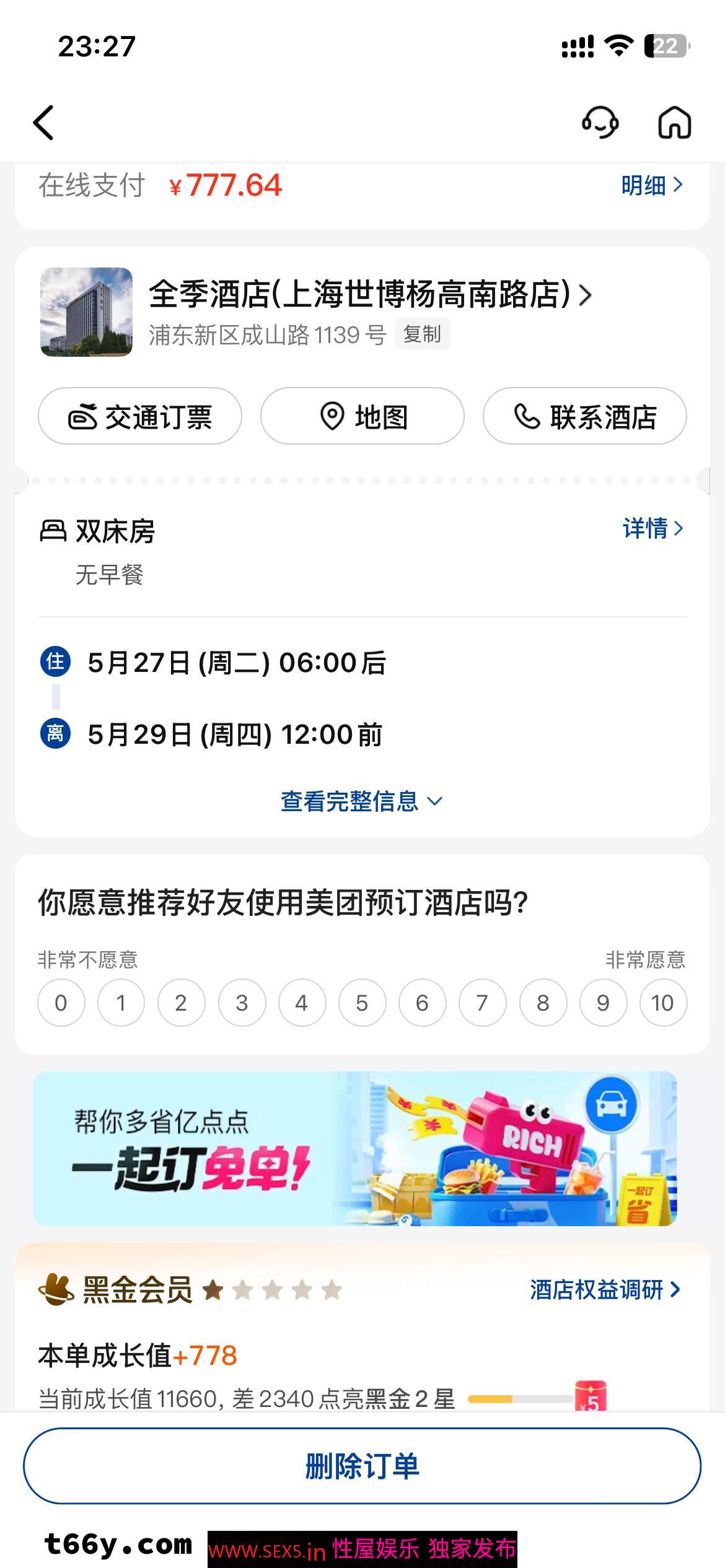Select rating 0 for recommendation
This screenshot has height=1568, width=725.
(x=61, y=1003)
